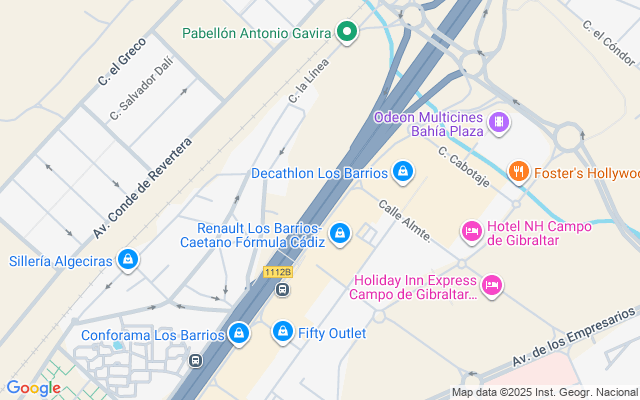Select the Renault Los Barrios pin
This screenshot has height=400, width=640.
tap(340, 234)
